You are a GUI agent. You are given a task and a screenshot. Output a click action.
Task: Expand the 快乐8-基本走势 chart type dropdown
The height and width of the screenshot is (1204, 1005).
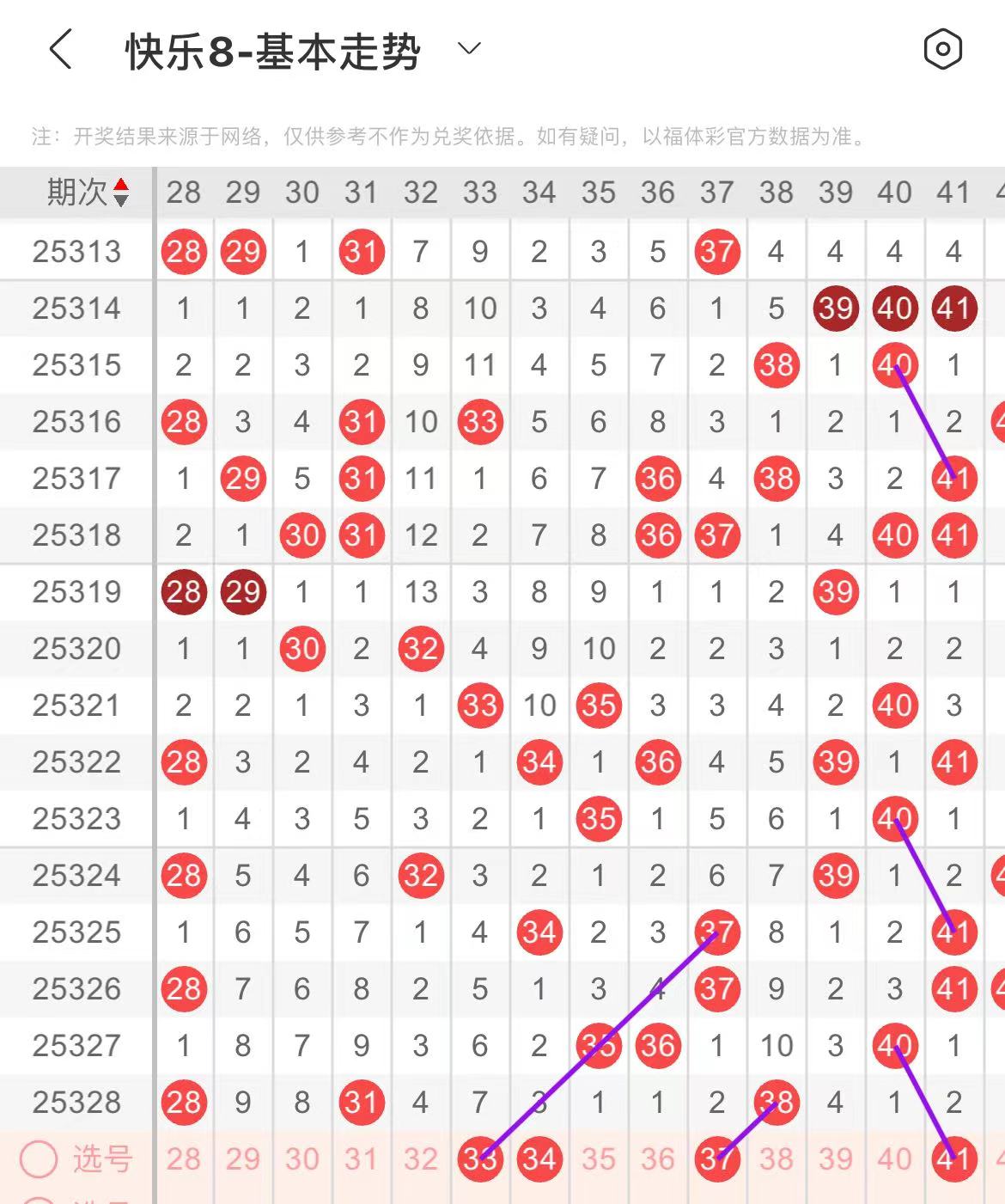click(469, 49)
